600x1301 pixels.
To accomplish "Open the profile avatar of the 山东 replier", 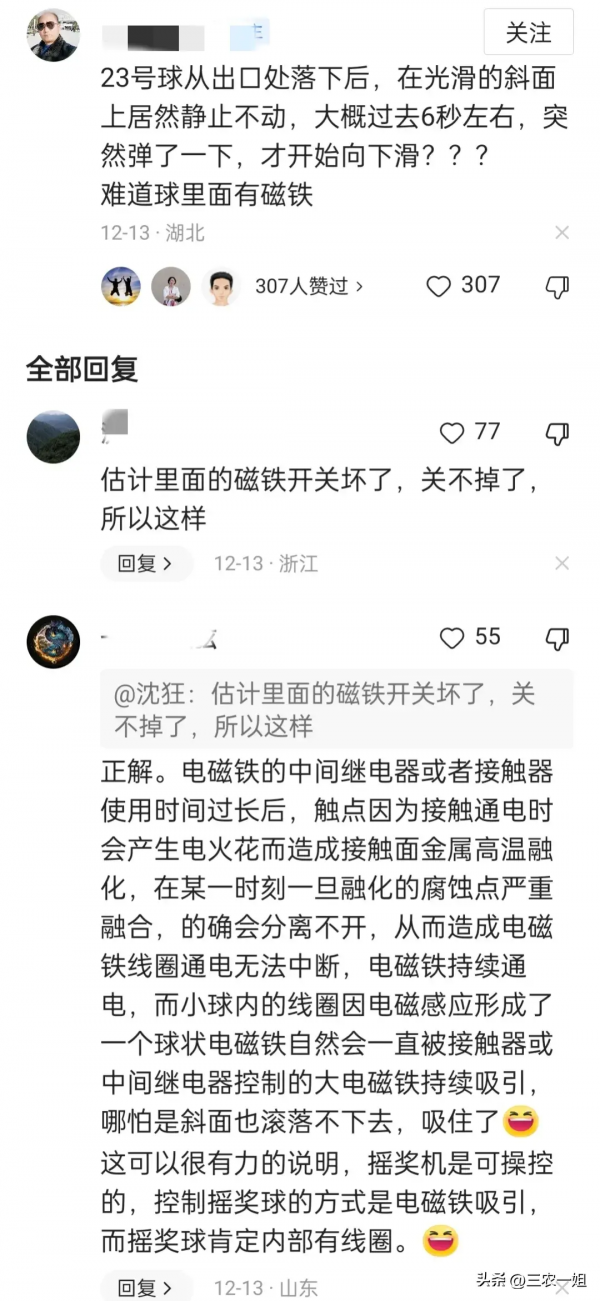I will 53,641.
